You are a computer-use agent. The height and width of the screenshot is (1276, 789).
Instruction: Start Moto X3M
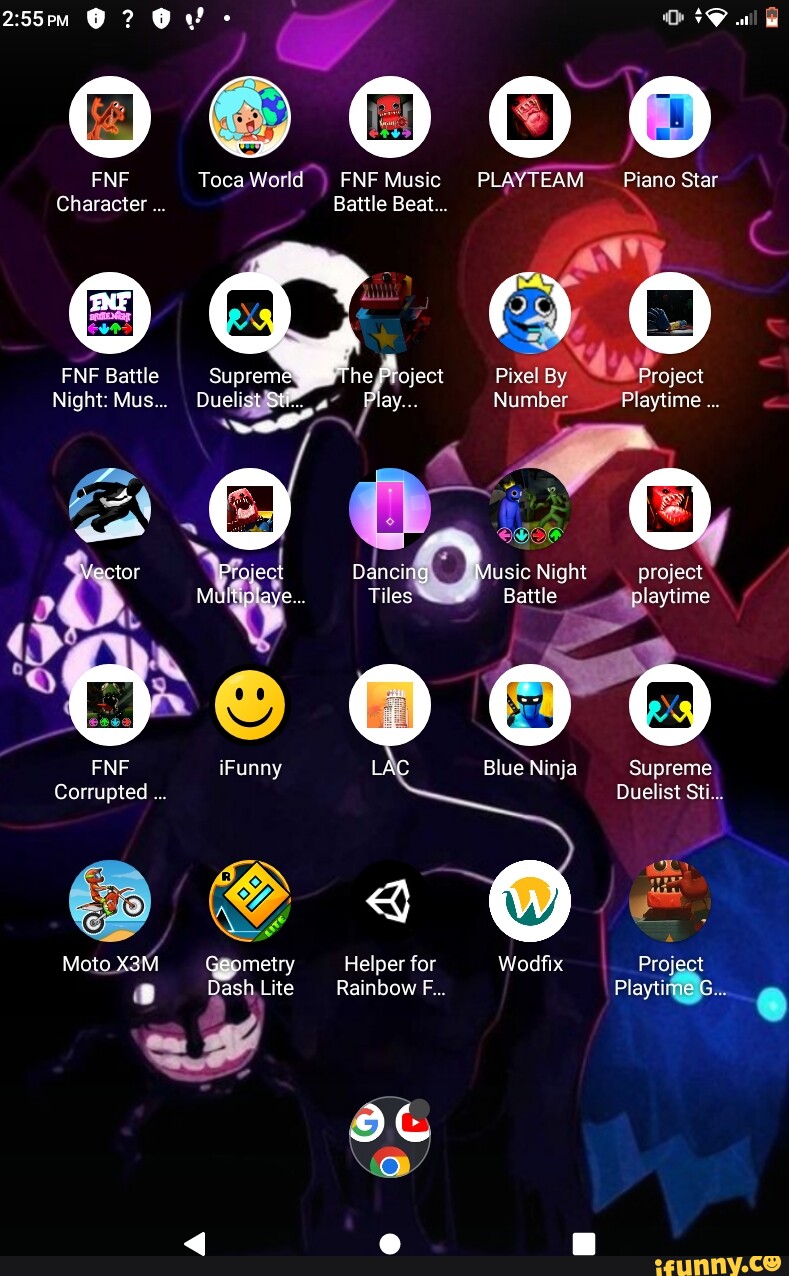(x=110, y=902)
